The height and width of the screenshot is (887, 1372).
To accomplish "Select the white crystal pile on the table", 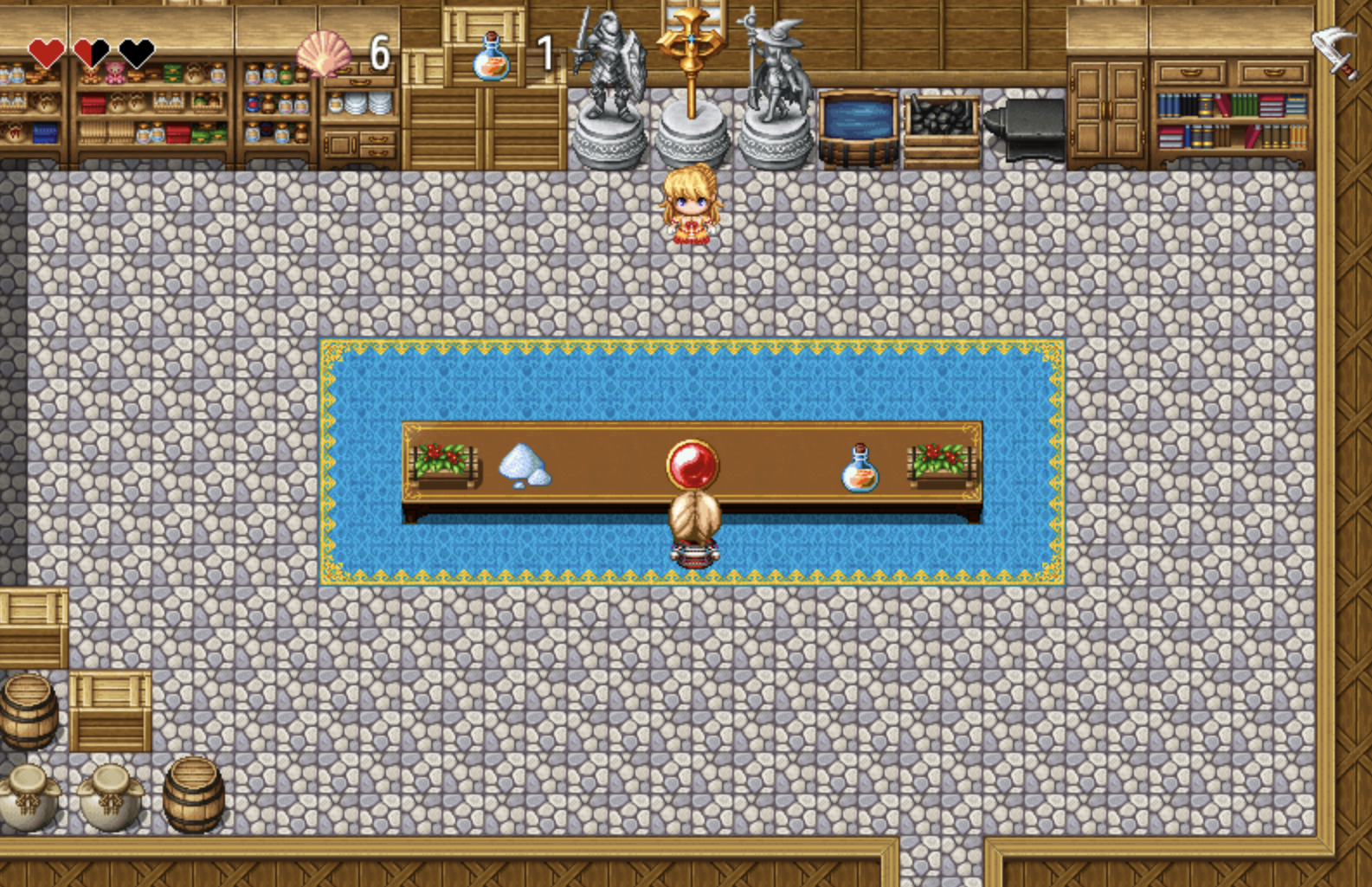I will (x=525, y=466).
